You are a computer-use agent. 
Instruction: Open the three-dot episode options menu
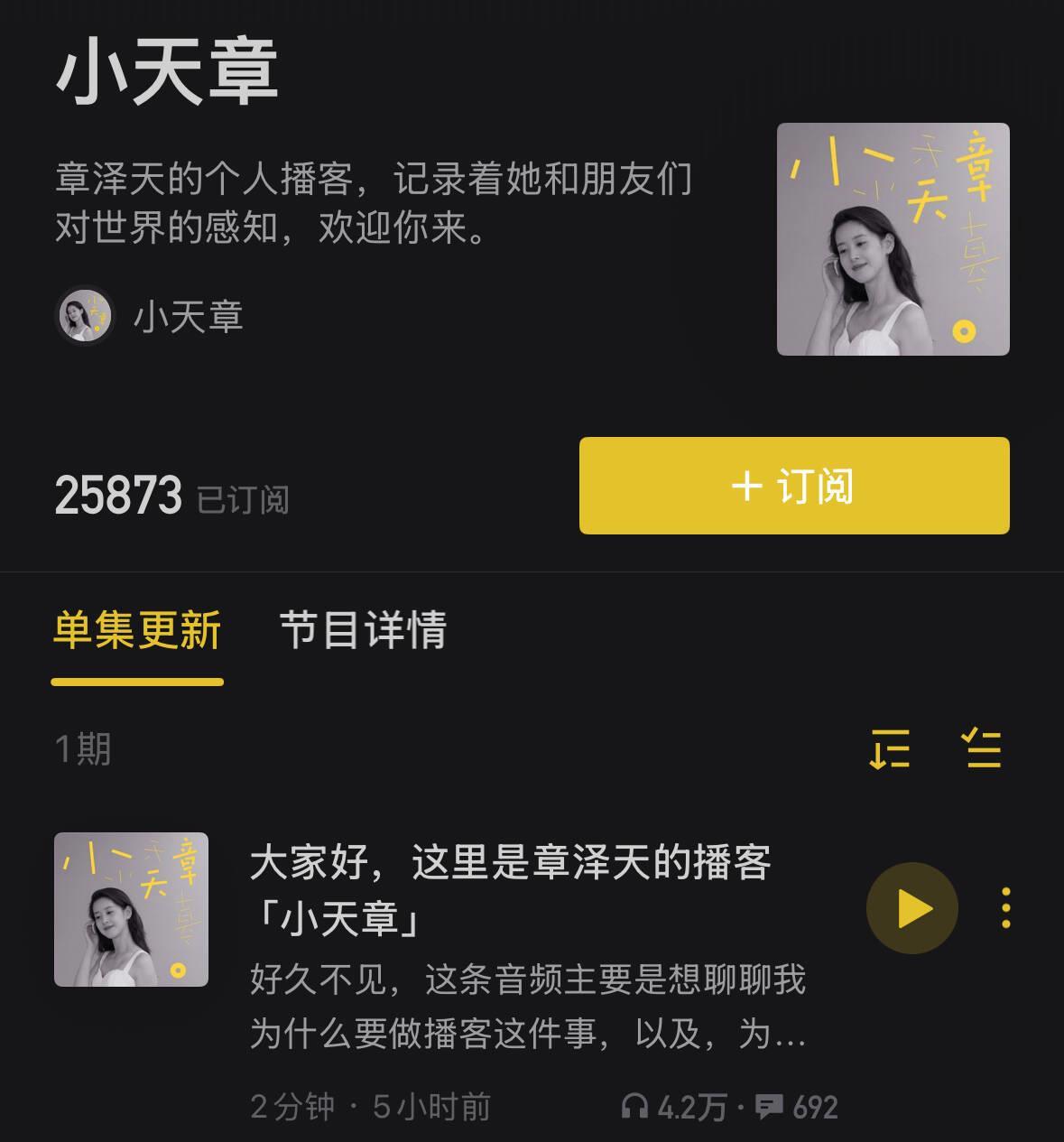pyautogui.click(x=1004, y=909)
